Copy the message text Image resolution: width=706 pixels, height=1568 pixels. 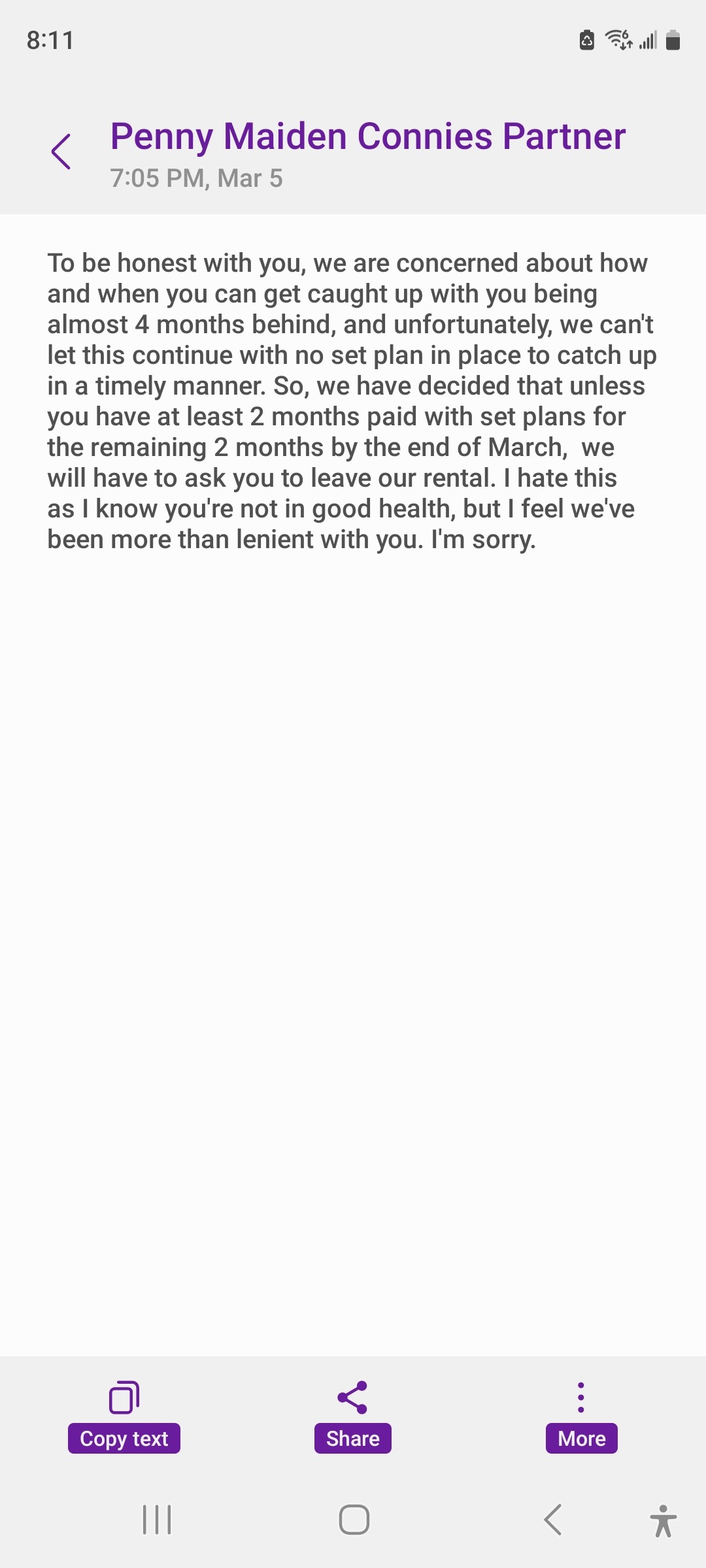[x=124, y=1416]
